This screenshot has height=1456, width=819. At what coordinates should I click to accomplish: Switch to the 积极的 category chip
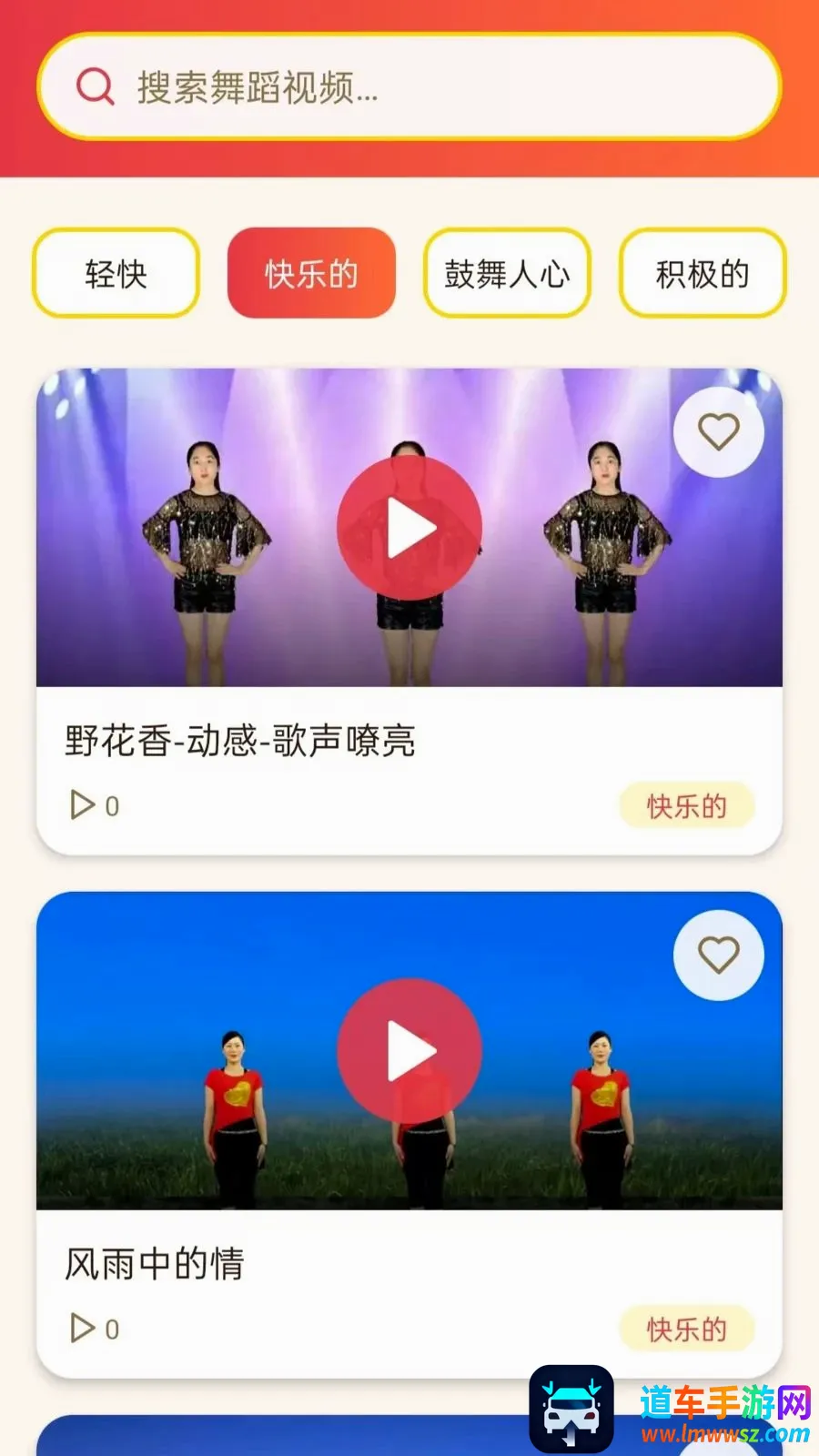point(702,273)
